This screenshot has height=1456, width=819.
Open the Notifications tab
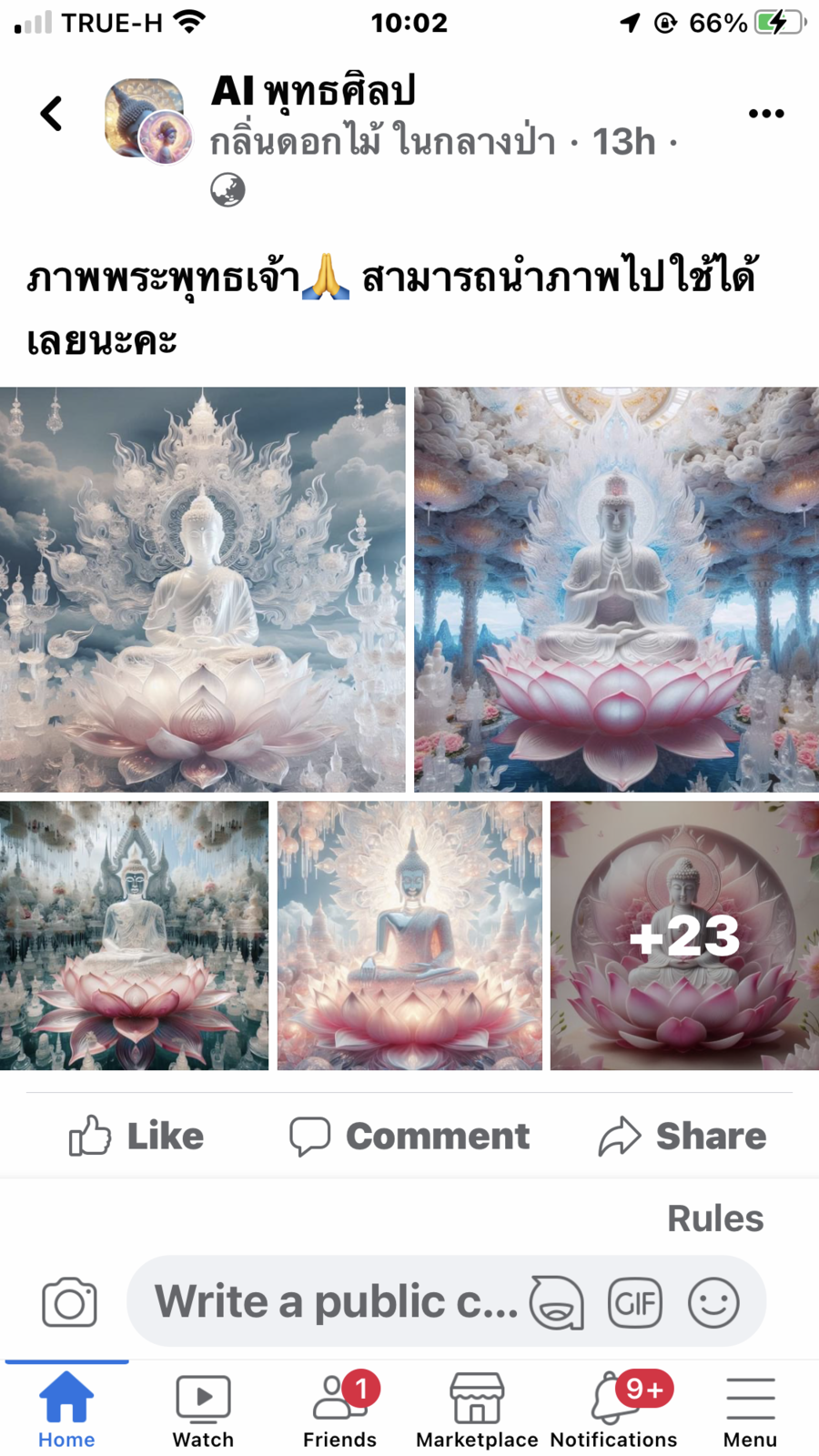(614, 1410)
